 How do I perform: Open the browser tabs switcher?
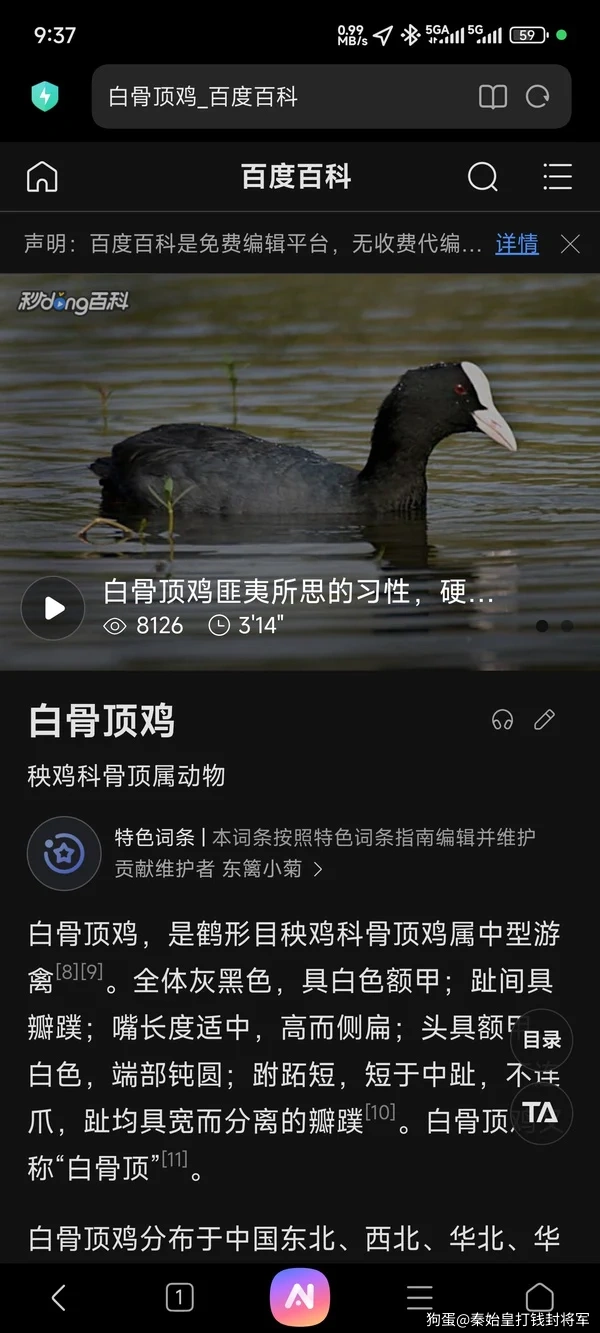click(x=179, y=1297)
